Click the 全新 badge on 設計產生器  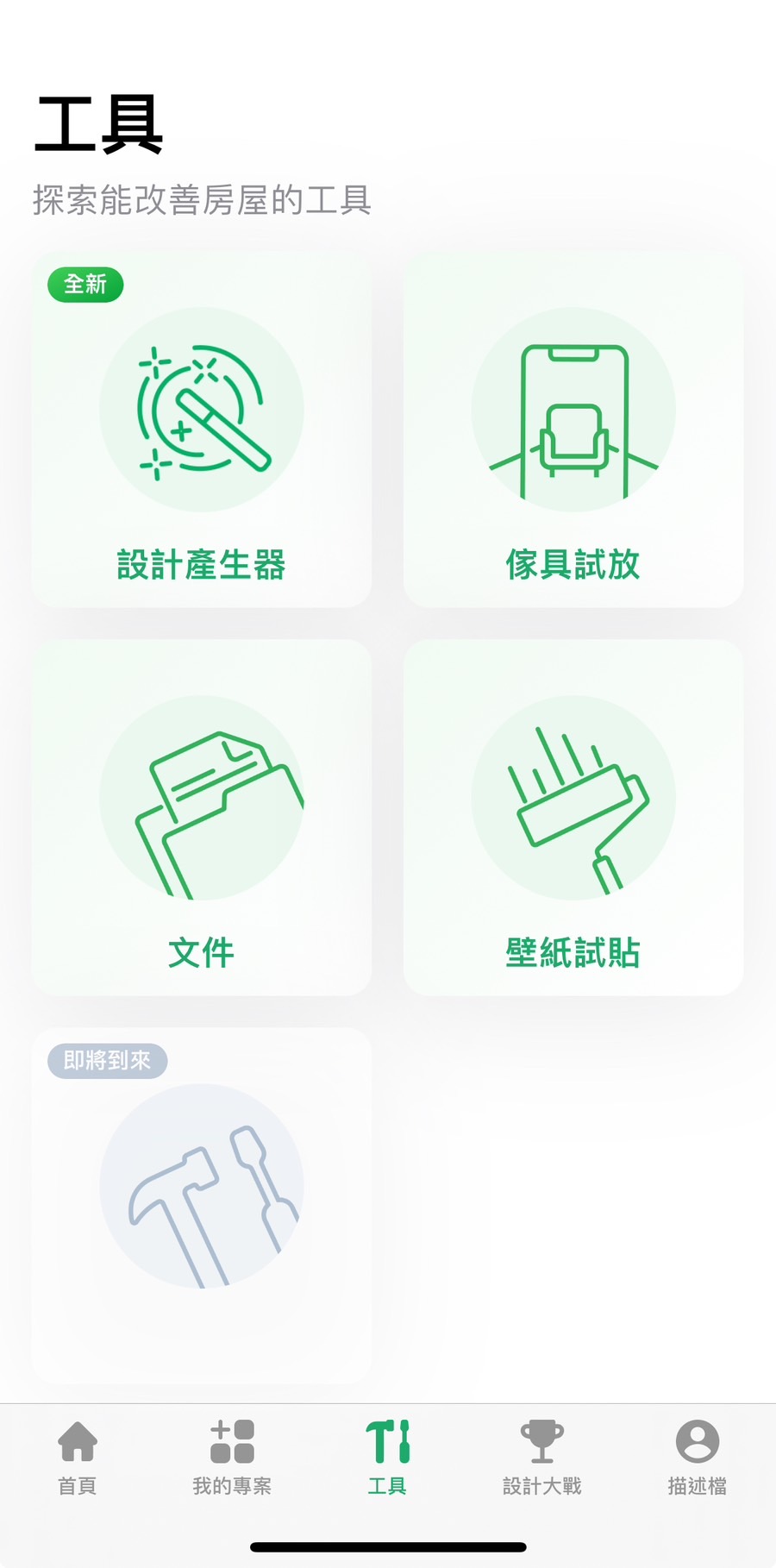tap(84, 285)
